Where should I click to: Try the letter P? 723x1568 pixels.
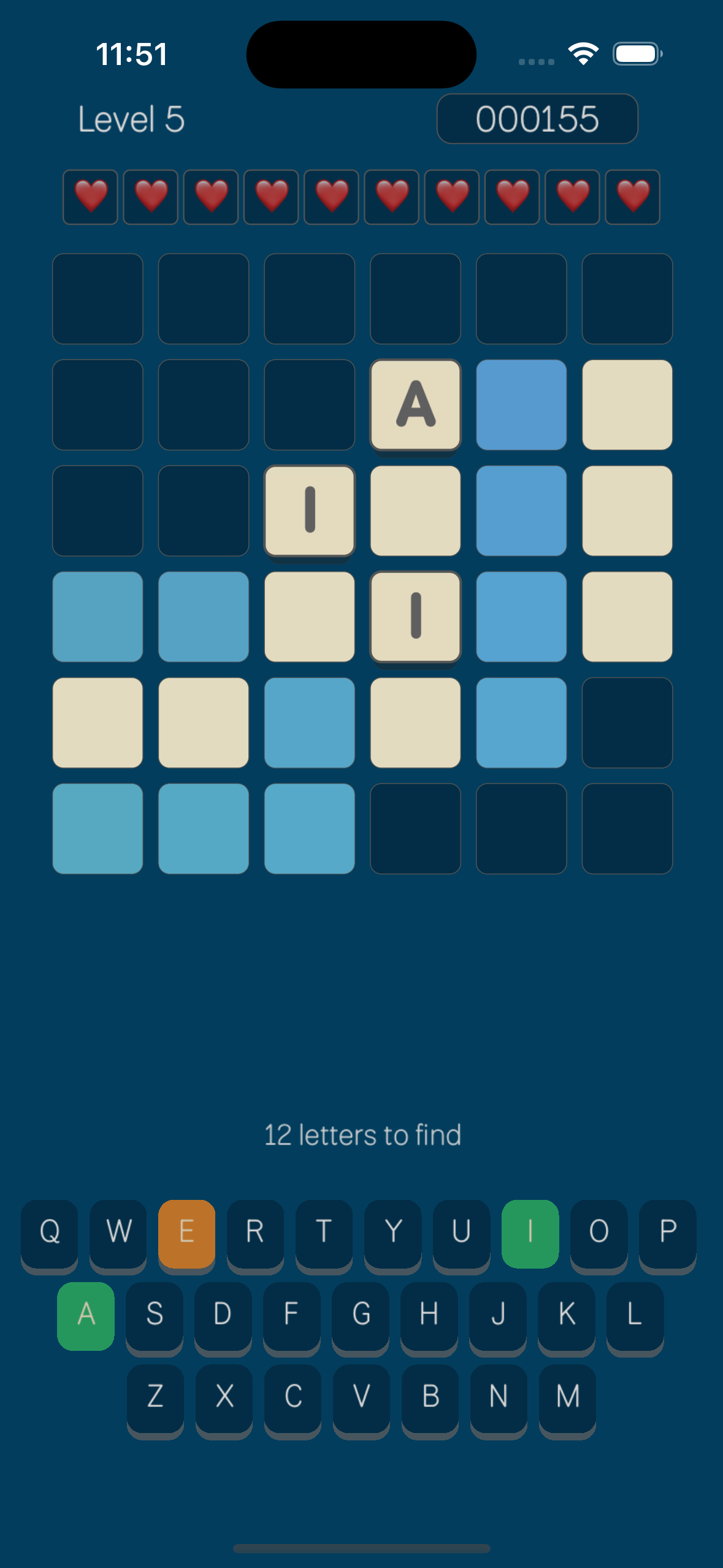click(667, 1232)
